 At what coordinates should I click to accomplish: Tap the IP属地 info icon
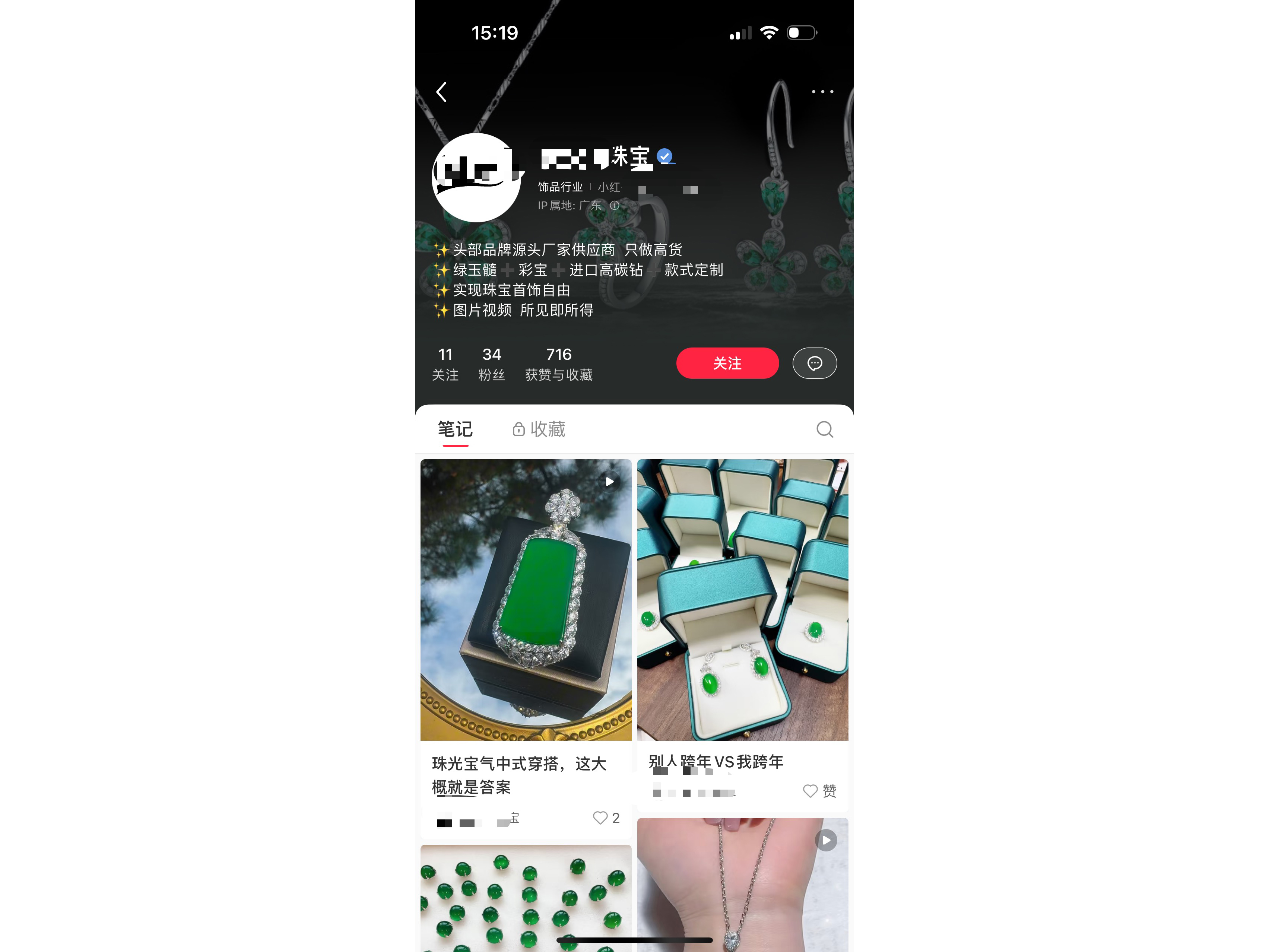(615, 206)
